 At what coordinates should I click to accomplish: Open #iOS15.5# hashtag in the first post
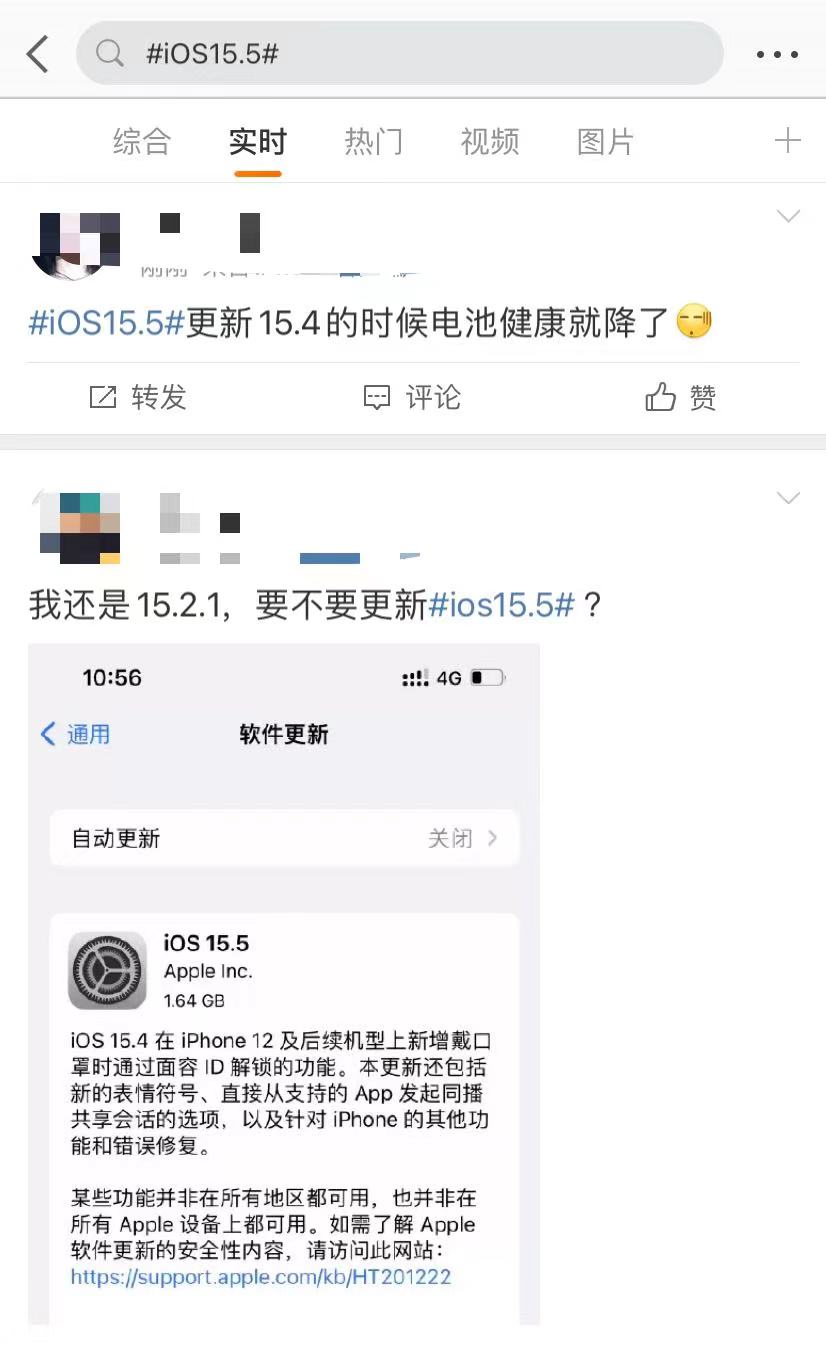pyautogui.click(x=106, y=323)
